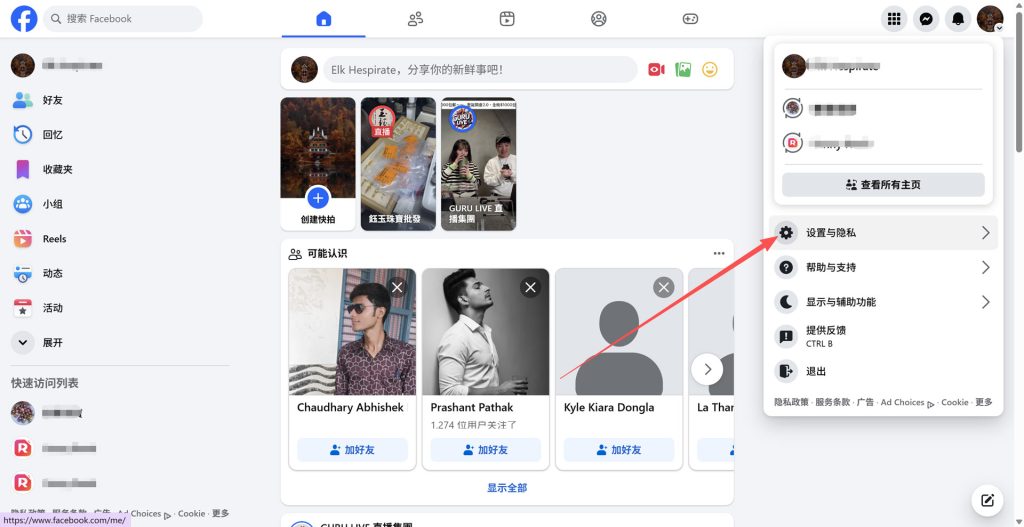Switch to the video tab
Screen dimensions: 1024x527
(507, 19)
